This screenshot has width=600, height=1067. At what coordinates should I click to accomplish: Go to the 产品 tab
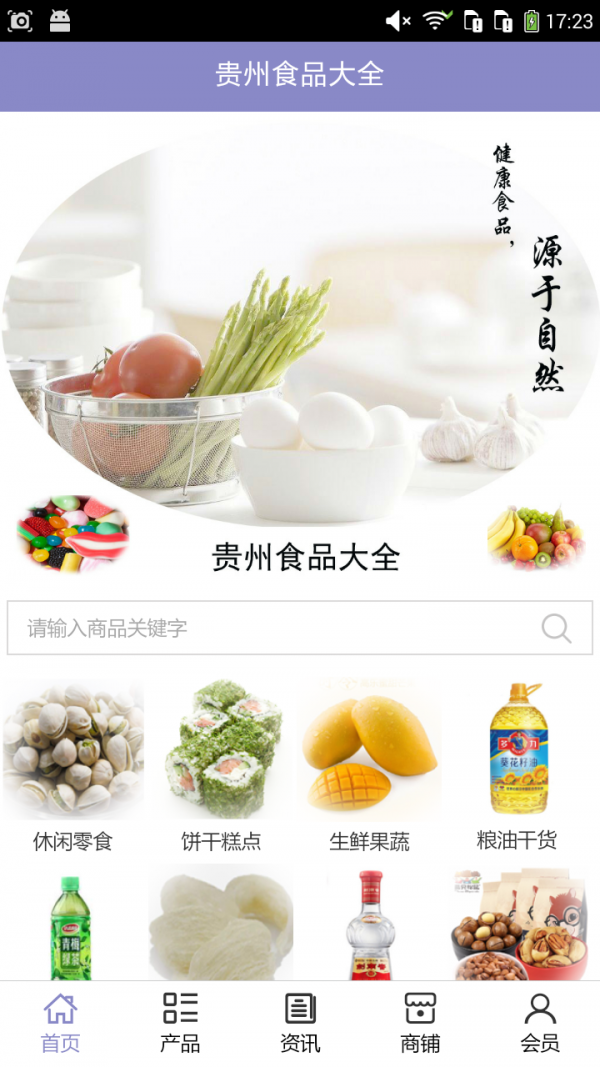point(180,1023)
